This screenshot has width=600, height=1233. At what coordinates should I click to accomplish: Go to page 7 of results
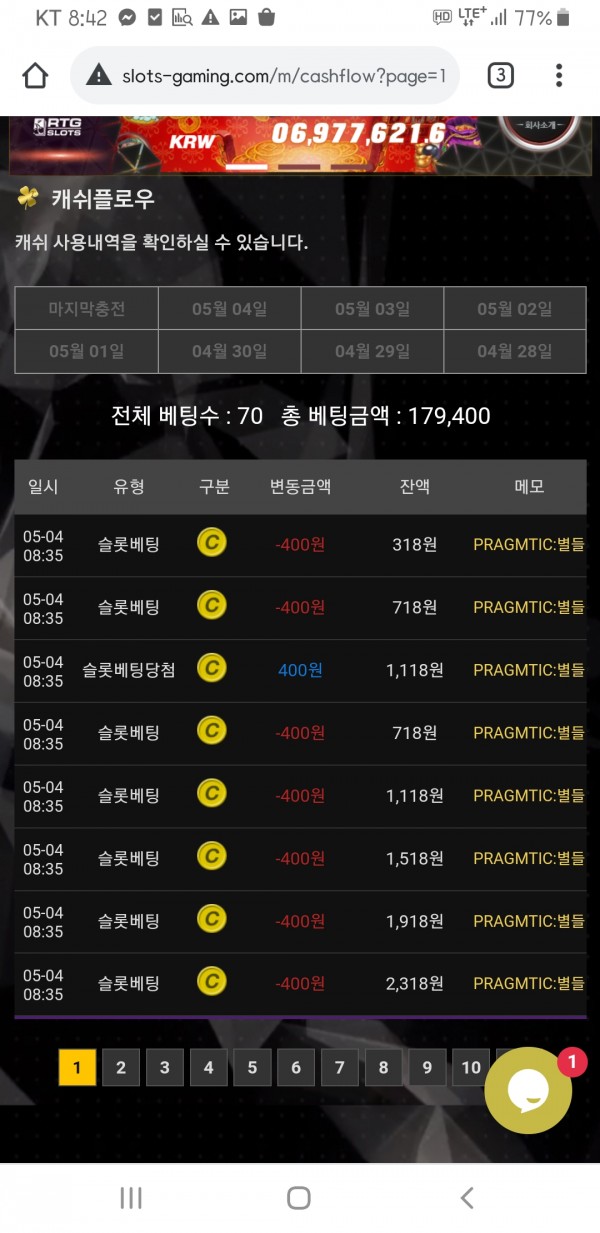(x=339, y=1068)
